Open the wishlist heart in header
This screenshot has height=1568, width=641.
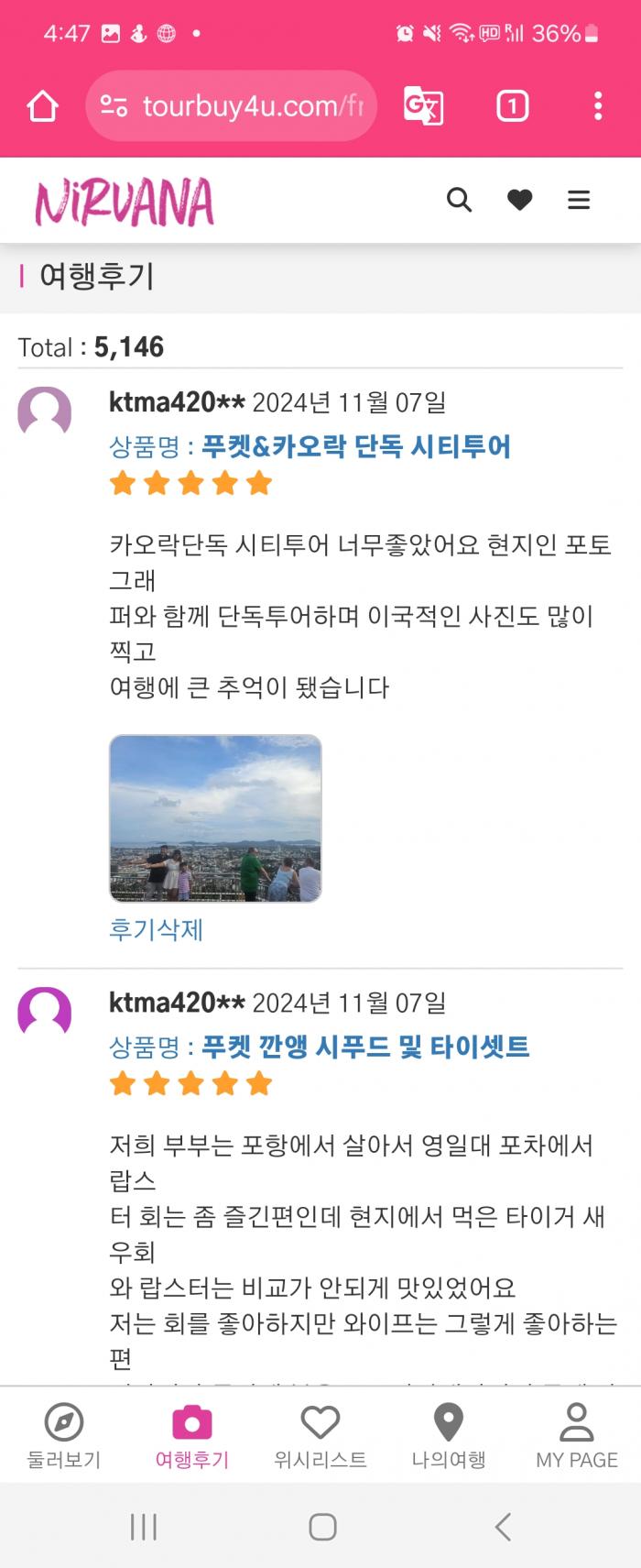(x=519, y=200)
